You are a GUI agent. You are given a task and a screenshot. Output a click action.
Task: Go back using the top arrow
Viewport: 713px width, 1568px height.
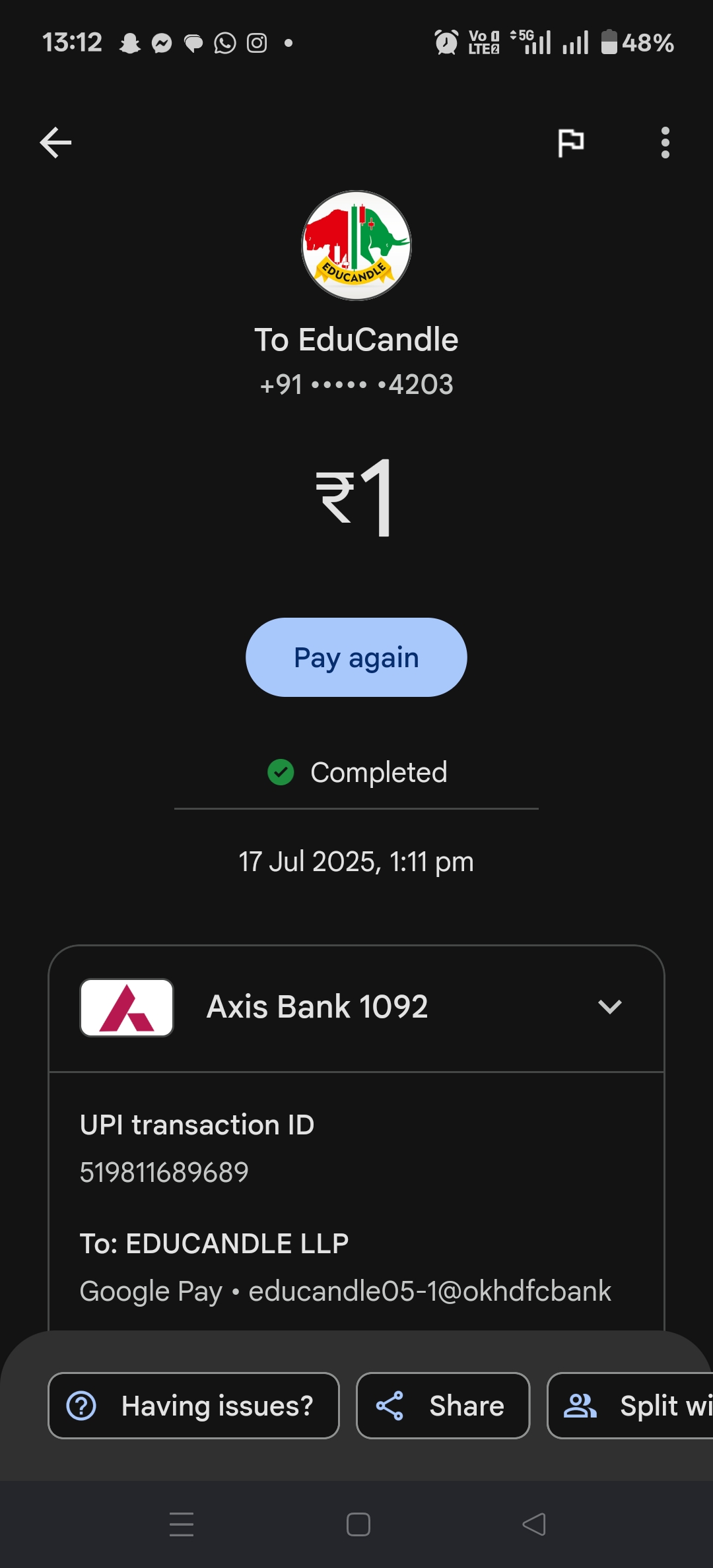point(55,143)
